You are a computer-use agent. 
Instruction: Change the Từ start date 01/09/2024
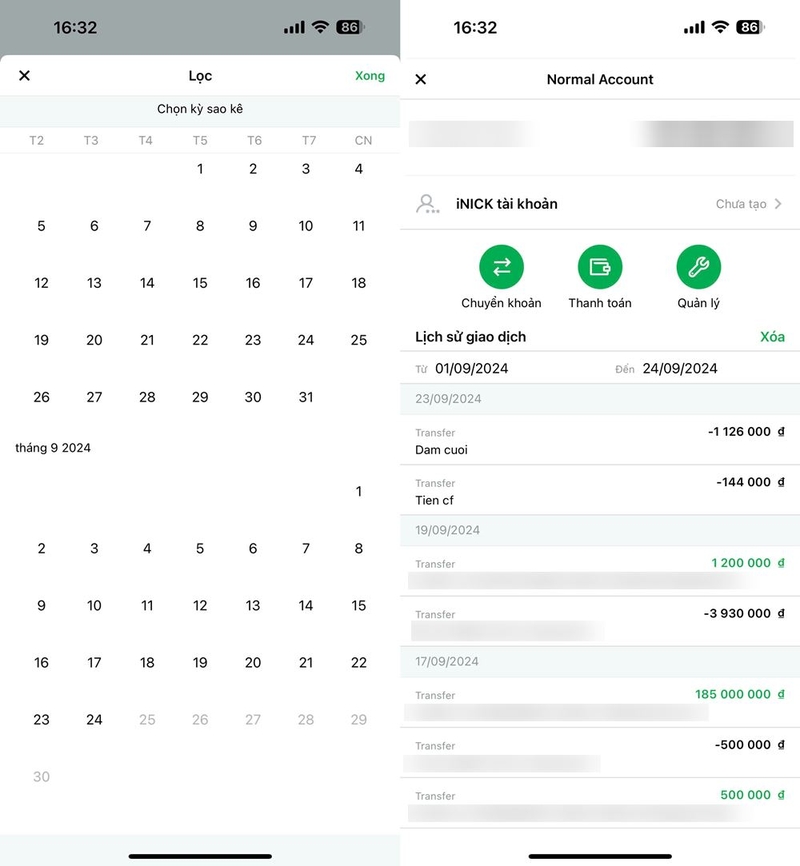pos(471,368)
